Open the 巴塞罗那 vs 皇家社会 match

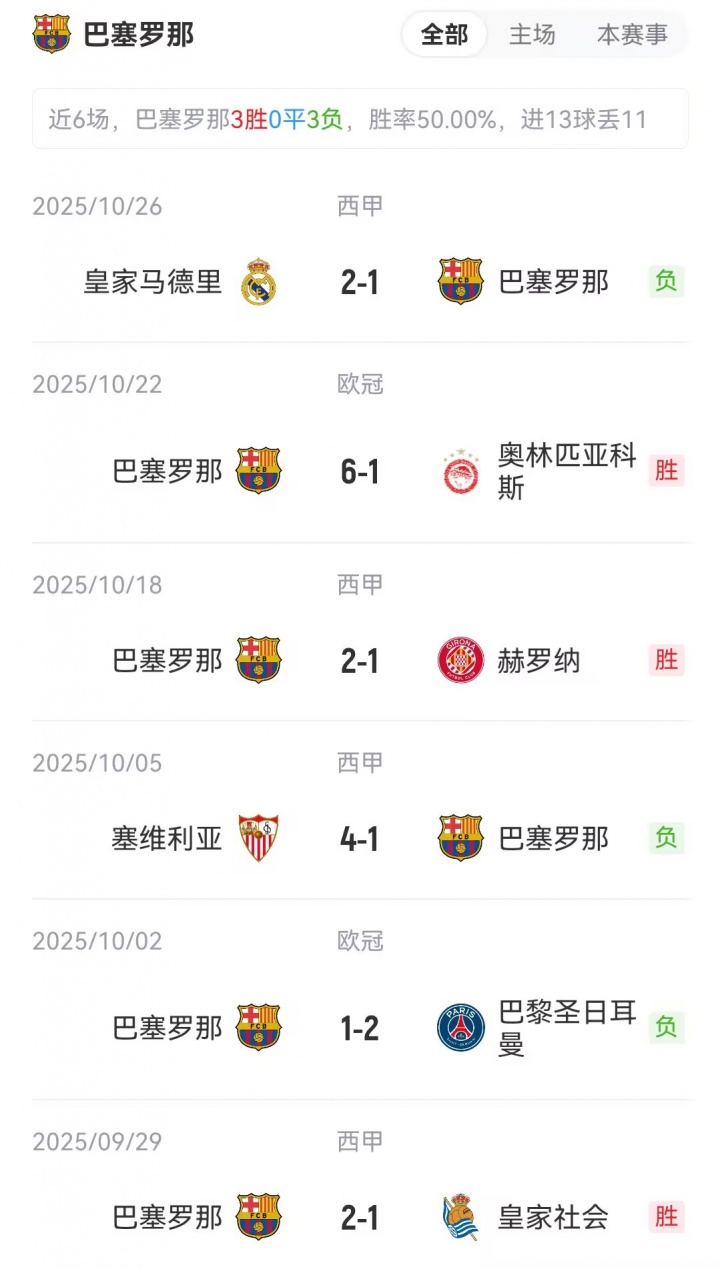click(360, 1217)
